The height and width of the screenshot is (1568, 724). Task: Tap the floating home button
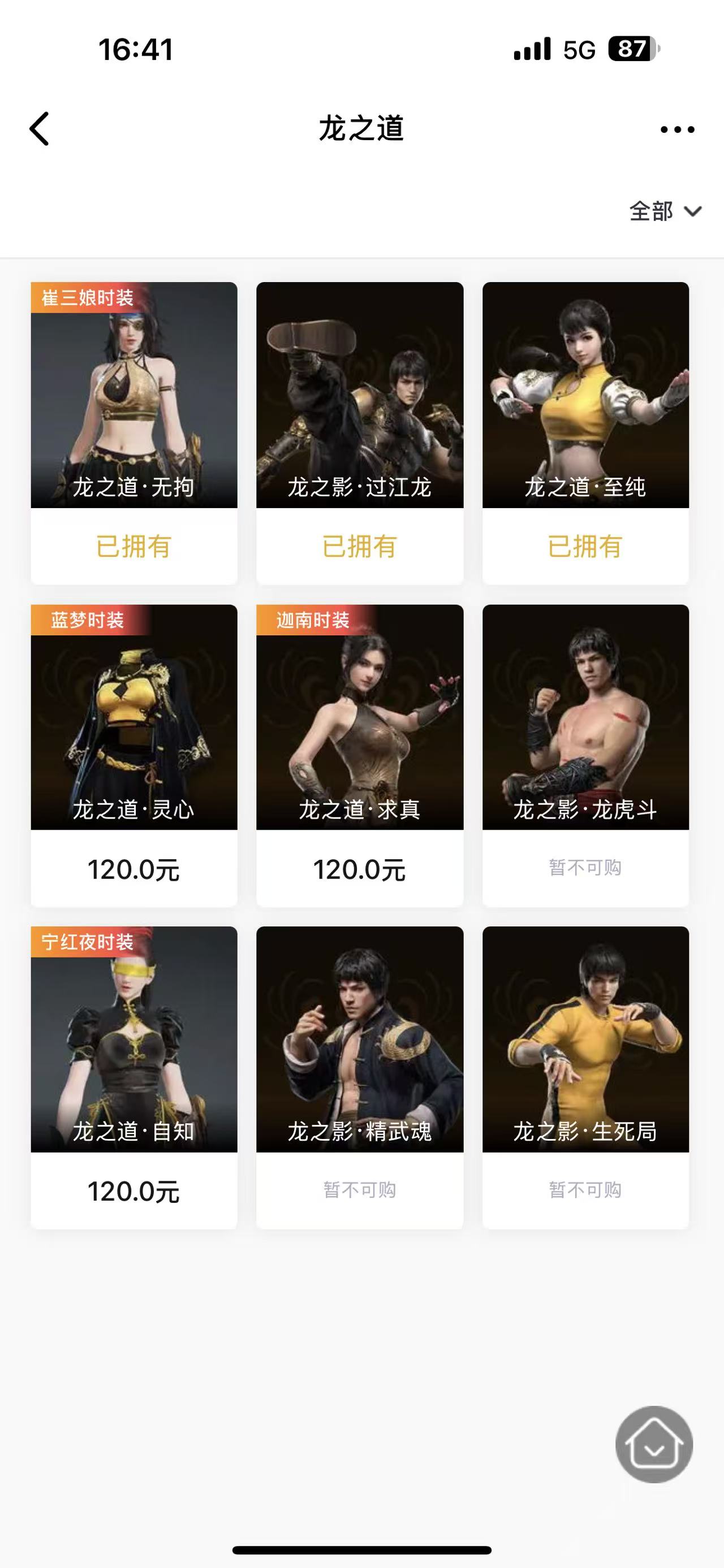(654, 1444)
